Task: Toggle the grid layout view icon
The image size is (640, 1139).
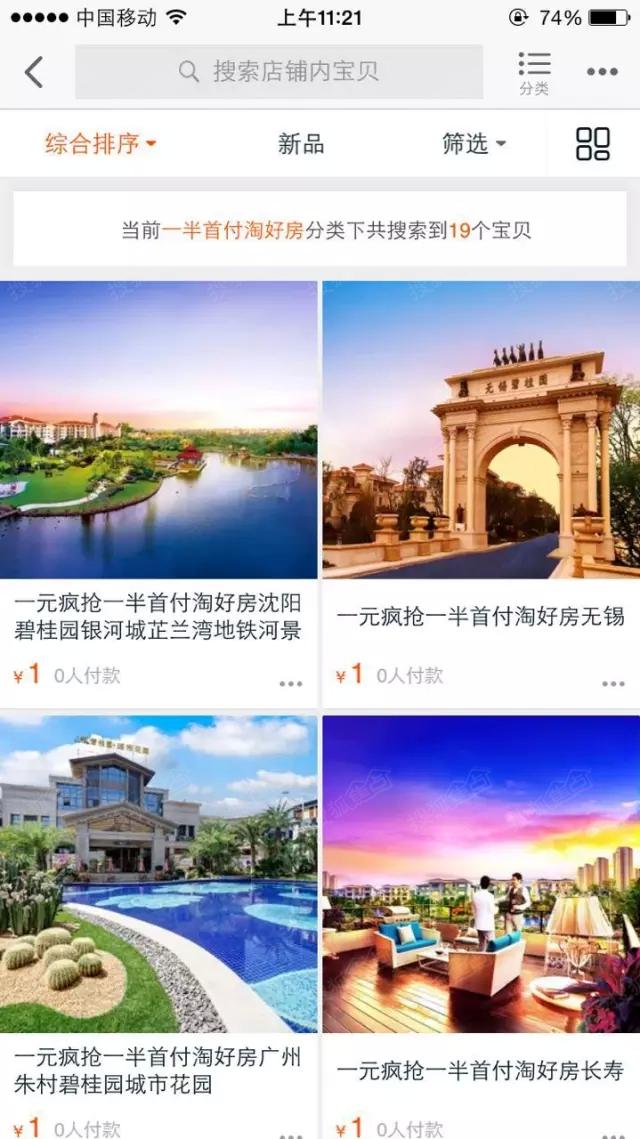Action: pyautogui.click(x=593, y=144)
